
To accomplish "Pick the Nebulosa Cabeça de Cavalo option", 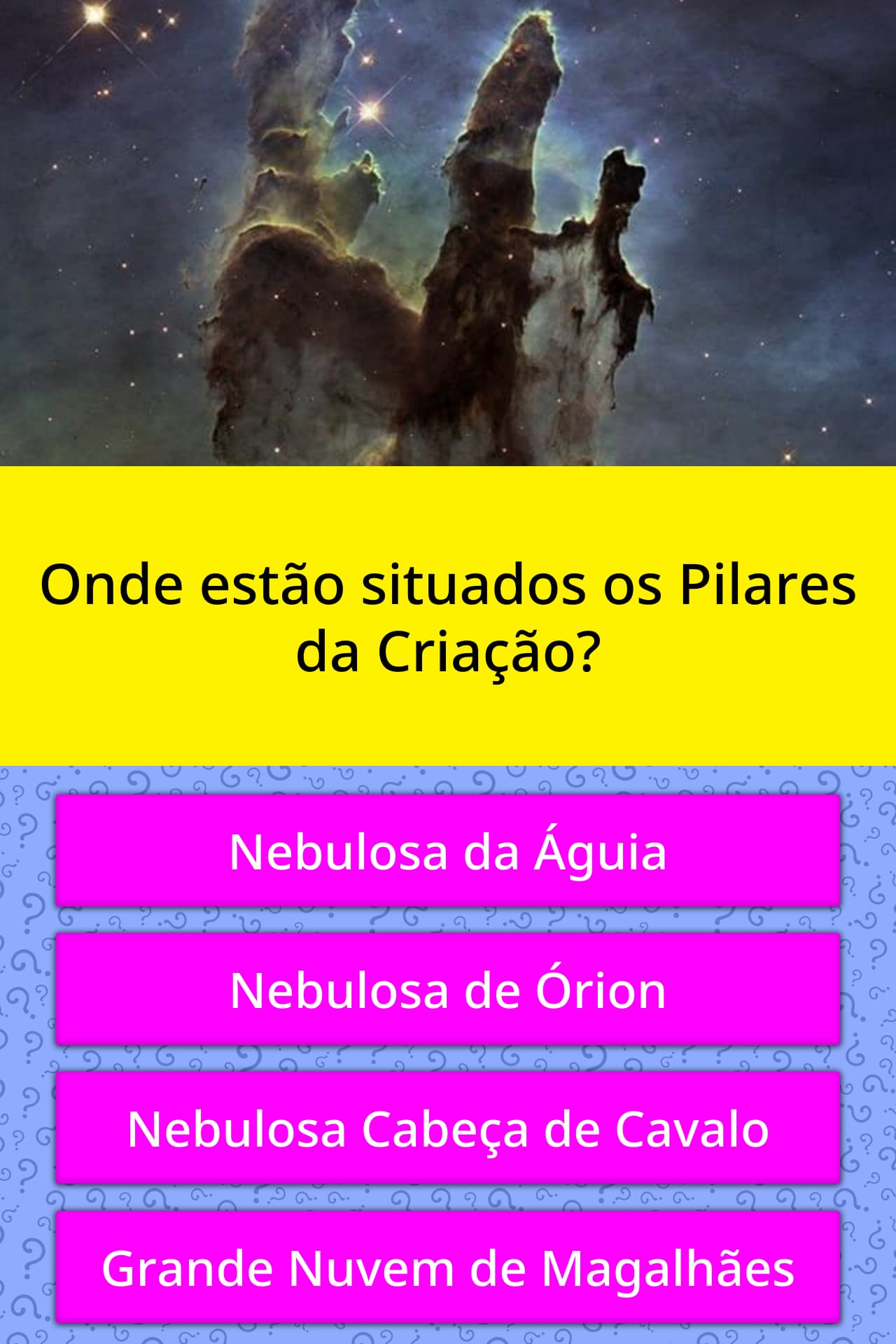I will 448,1128.
